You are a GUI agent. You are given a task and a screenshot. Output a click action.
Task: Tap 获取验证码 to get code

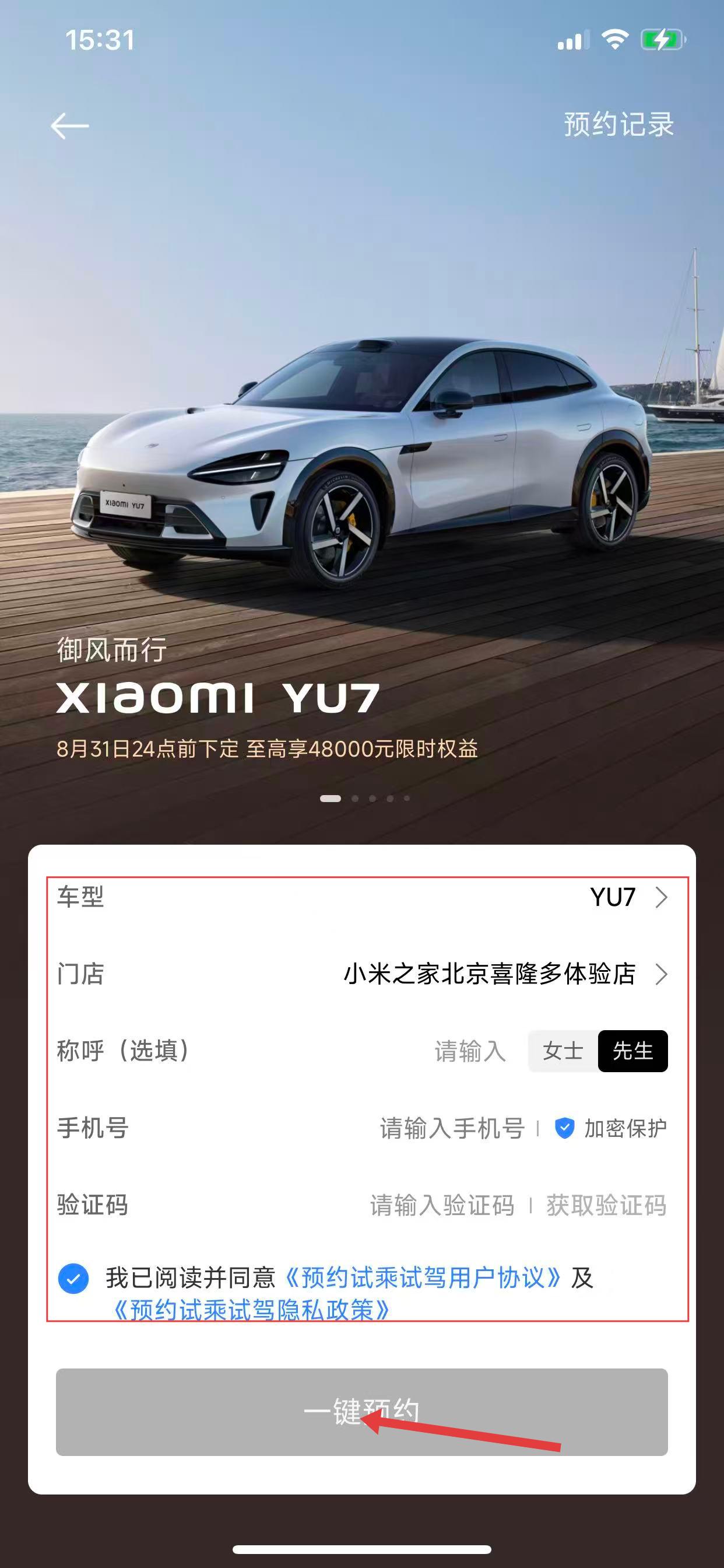(x=606, y=1205)
